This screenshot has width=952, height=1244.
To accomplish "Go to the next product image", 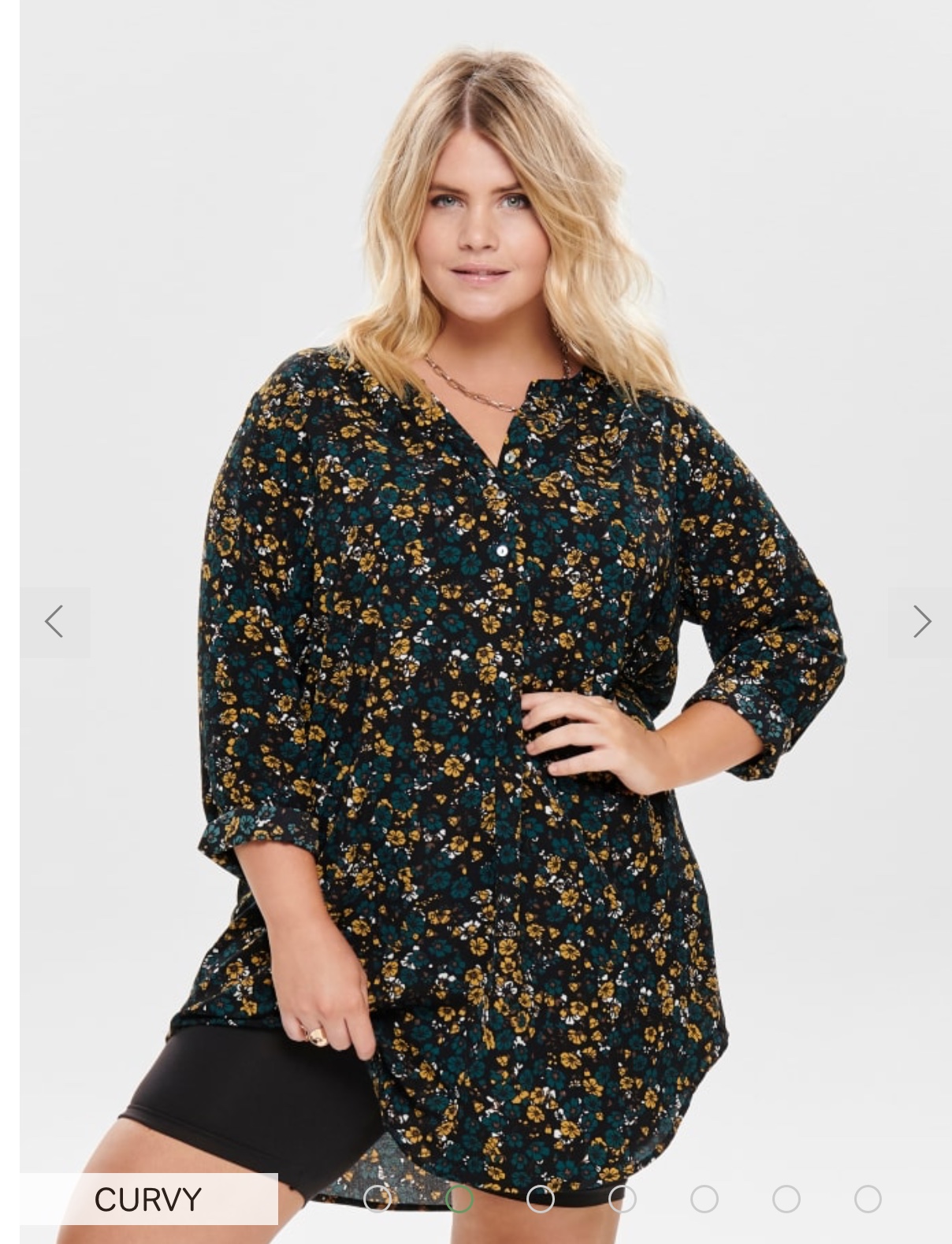I will pos(920,622).
